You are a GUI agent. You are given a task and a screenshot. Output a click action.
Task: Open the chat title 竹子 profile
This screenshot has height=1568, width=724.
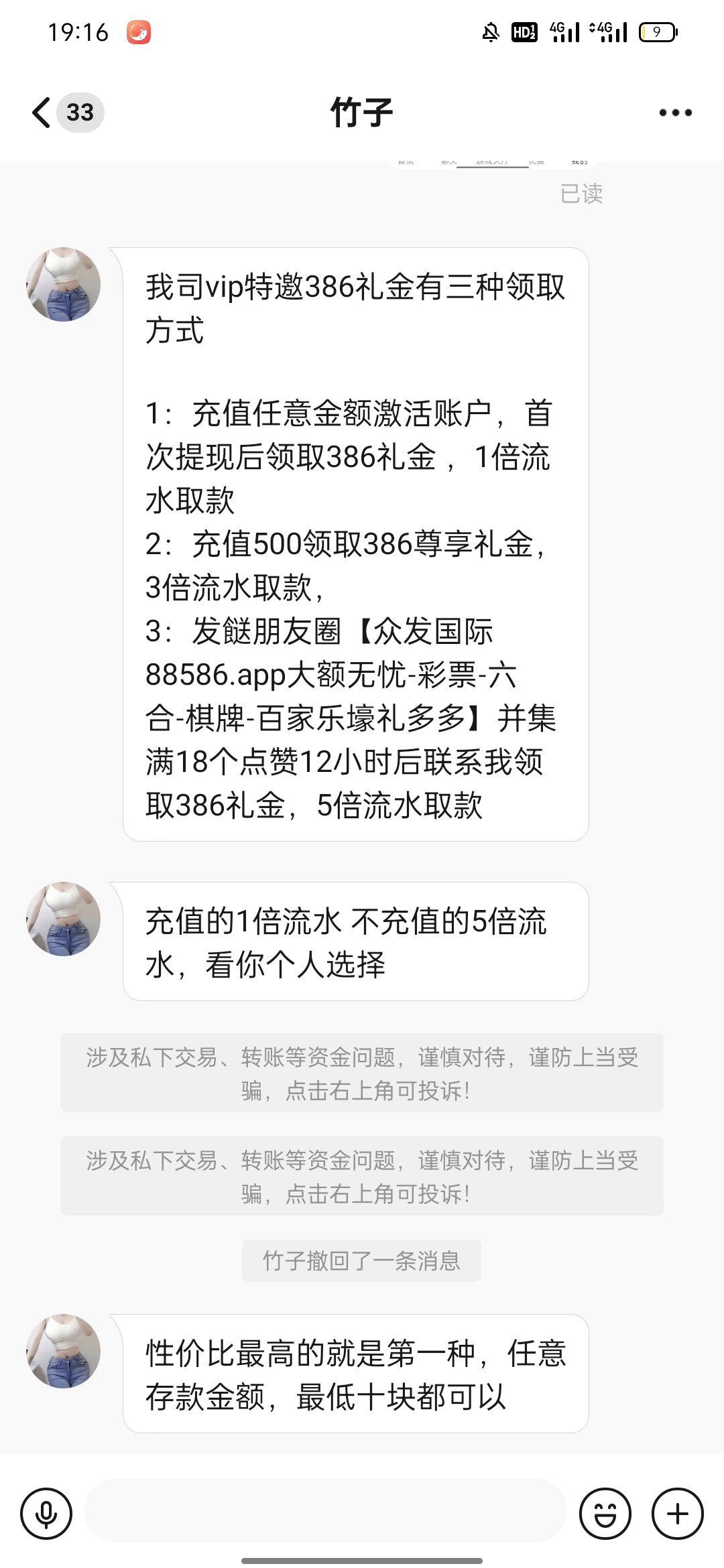pos(362,112)
